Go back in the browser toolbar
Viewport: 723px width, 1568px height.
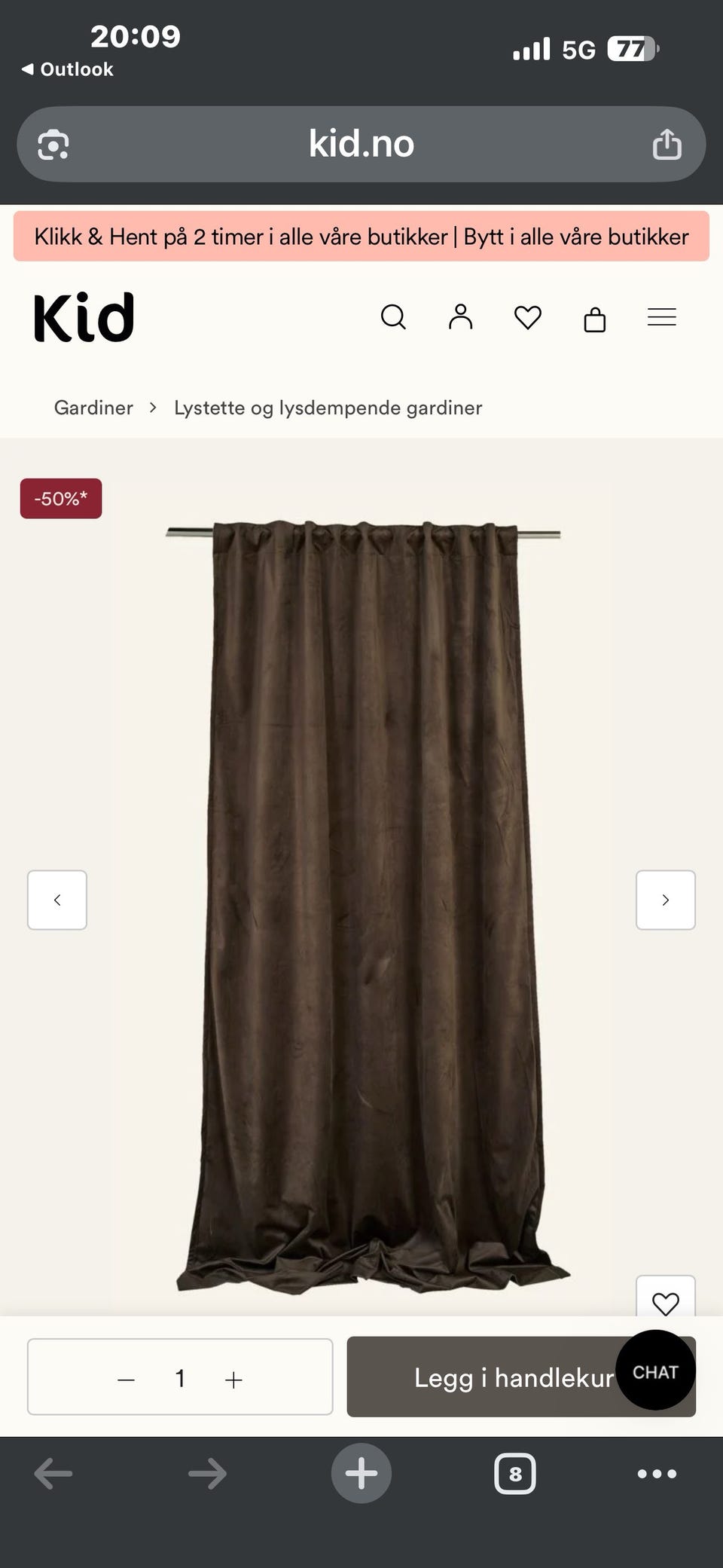[x=53, y=1474]
